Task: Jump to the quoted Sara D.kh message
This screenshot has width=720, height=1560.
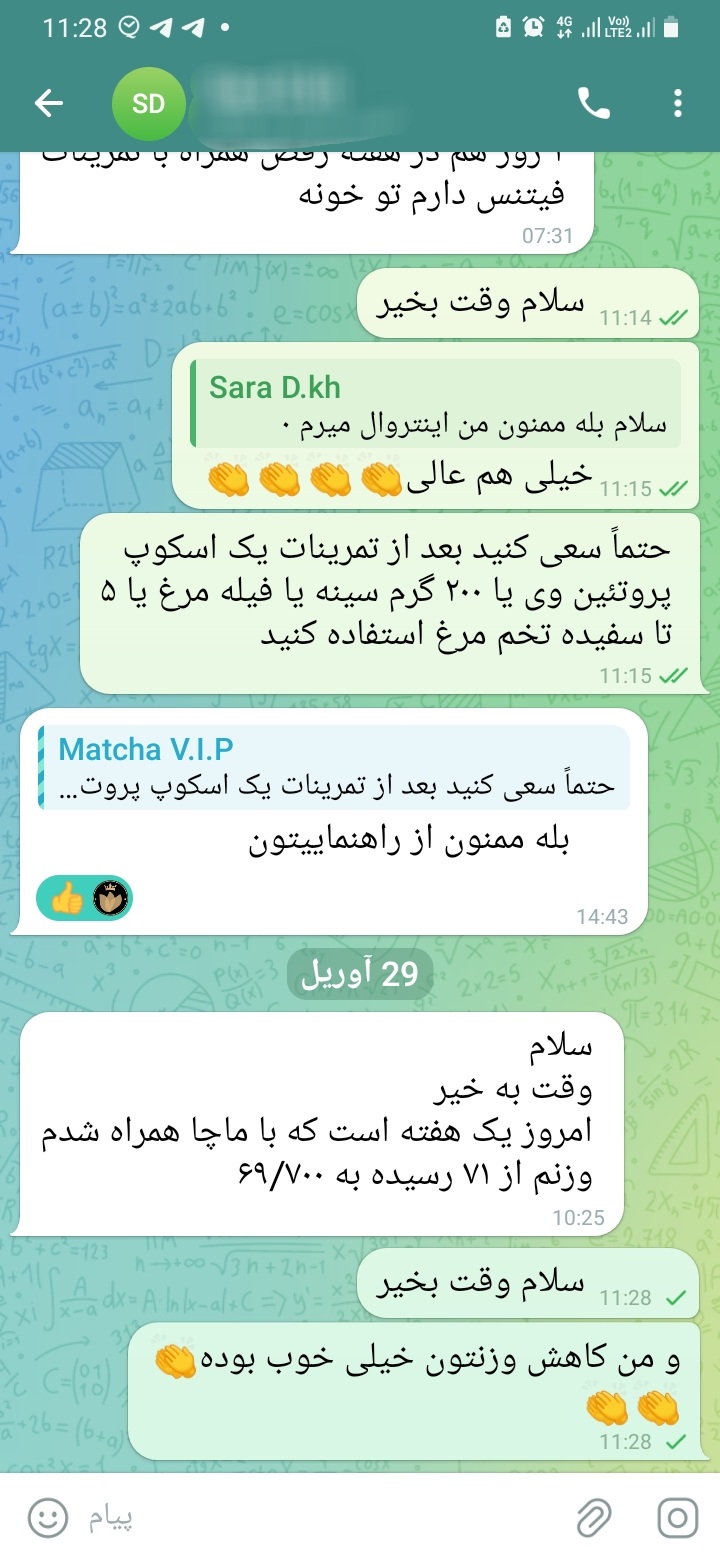Action: click(435, 403)
